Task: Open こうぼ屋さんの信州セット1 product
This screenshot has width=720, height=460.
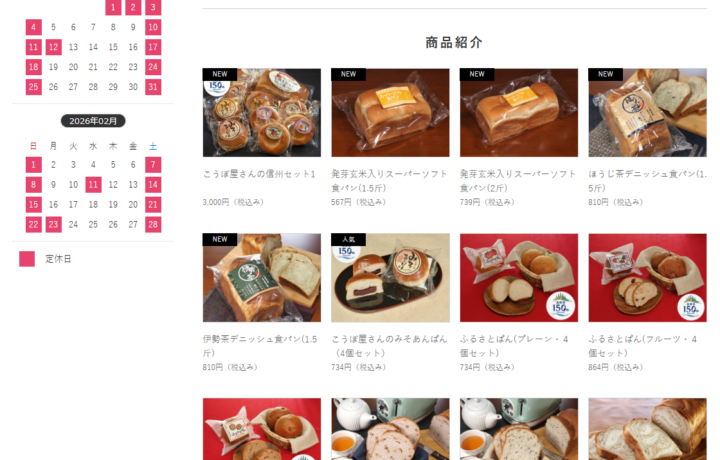Action: [262, 113]
